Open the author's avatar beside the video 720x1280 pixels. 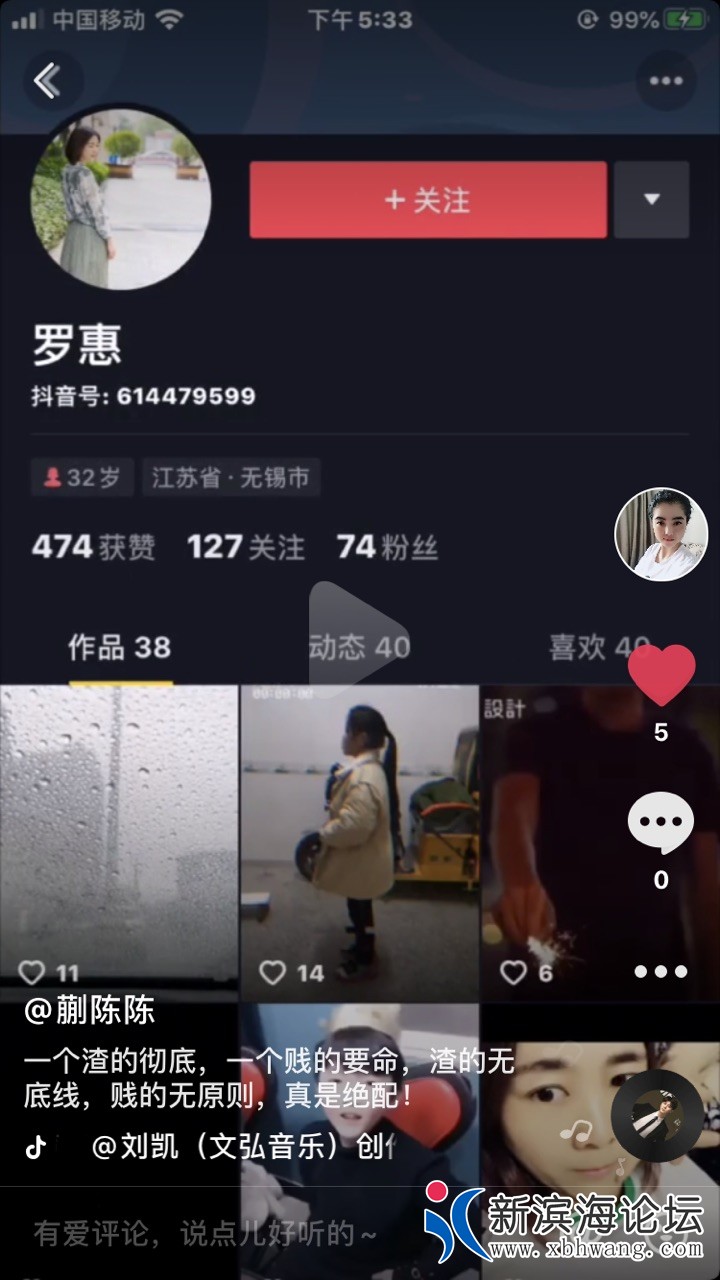[660, 535]
